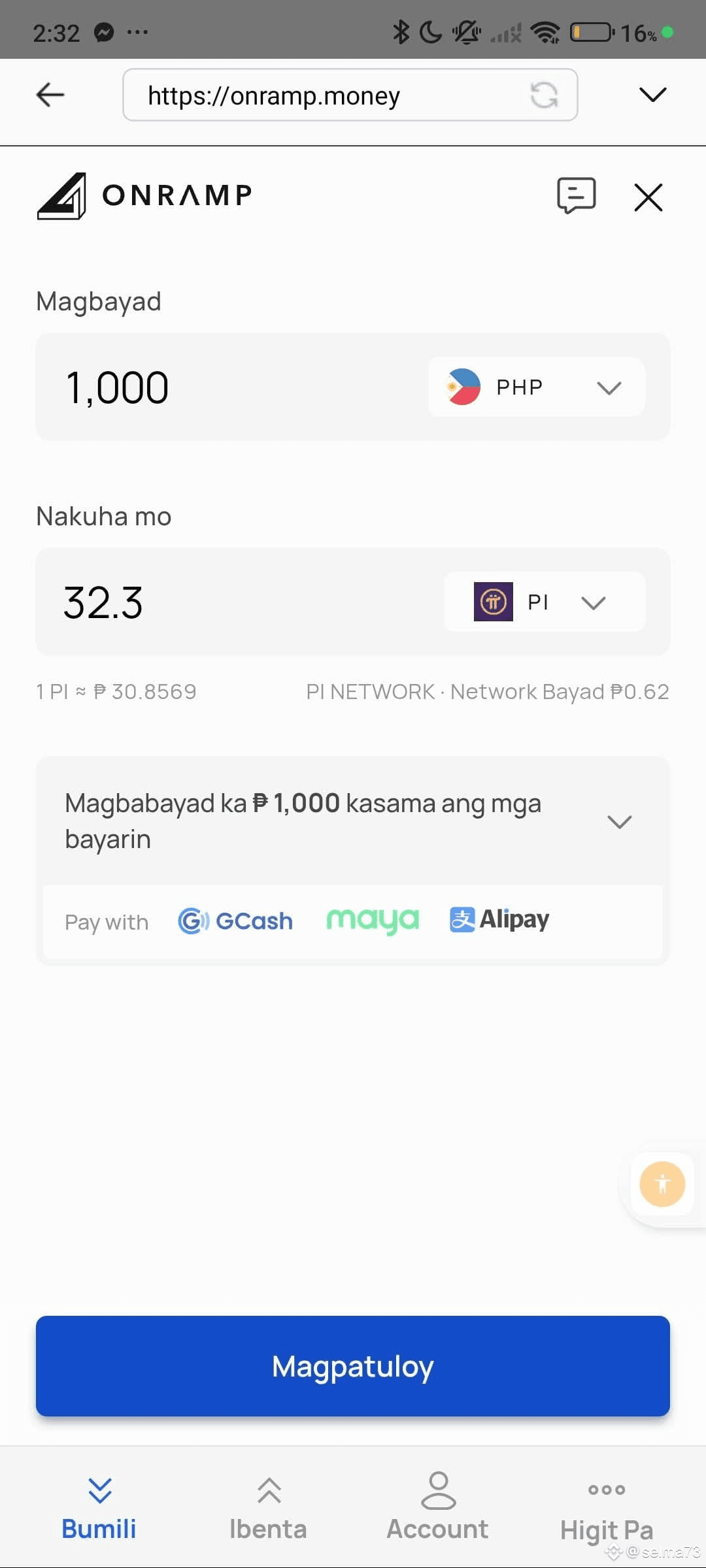Expand the fee breakdown chevron
Screen dimensions: 706x1568
click(619, 821)
